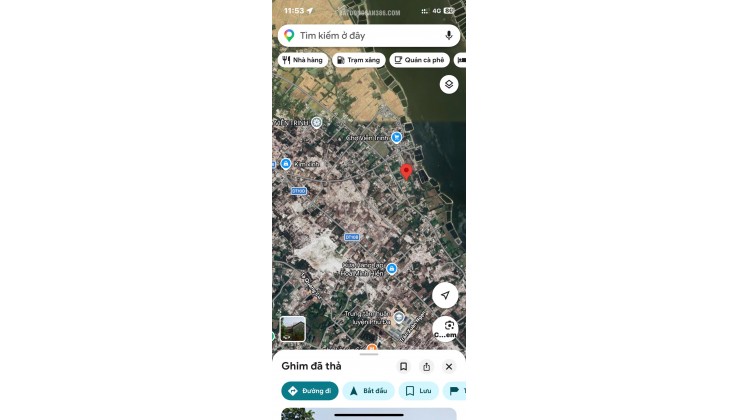Viewport: 740px width, 420px height.
Task: Tap the red dropped pin
Action: coord(406,172)
